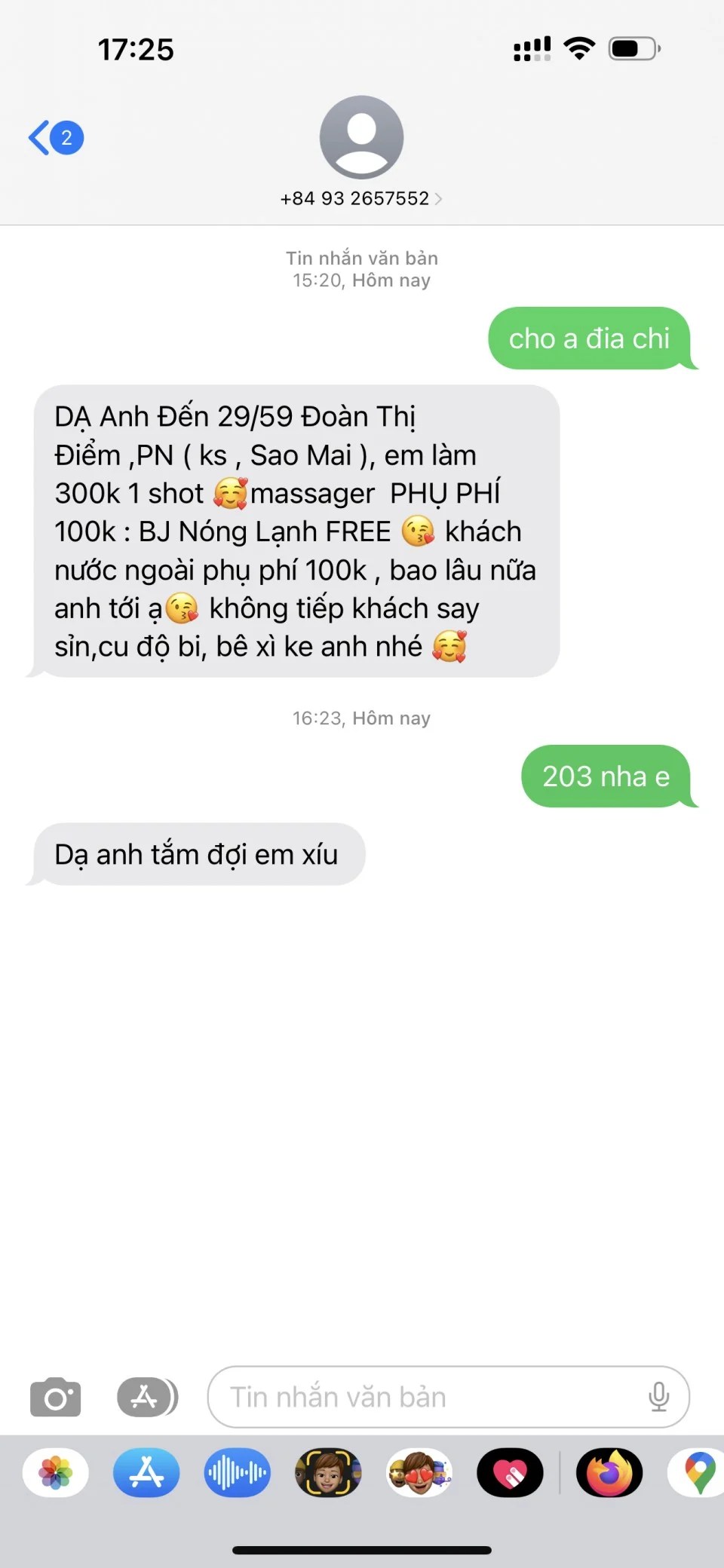724x1568 pixels.
Task: Focus the Tin nhắn văn bản text field
Action: [x=430, y=1397]
